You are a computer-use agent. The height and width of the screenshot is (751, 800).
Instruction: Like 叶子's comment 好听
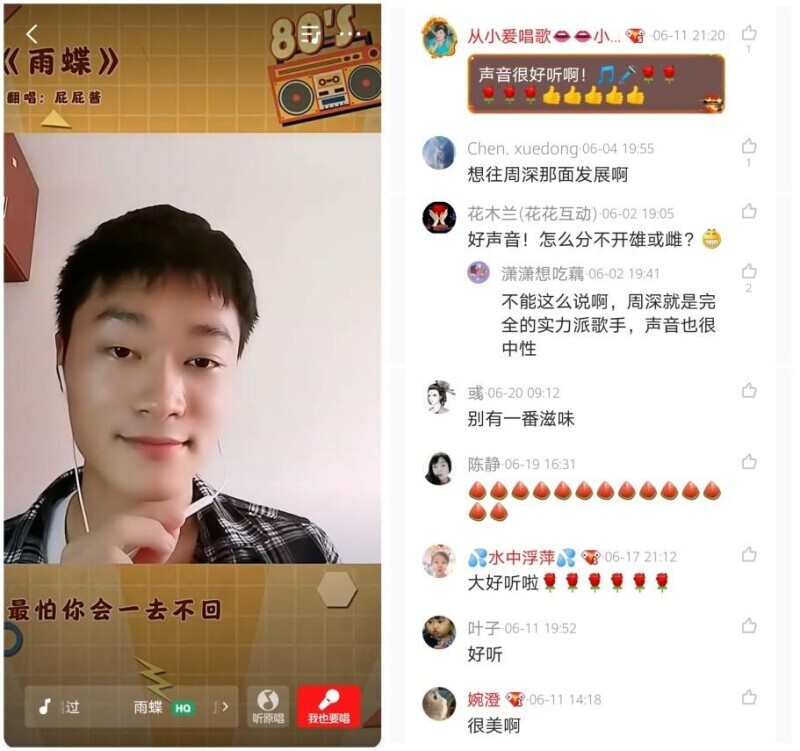click(x=749, y=626)
